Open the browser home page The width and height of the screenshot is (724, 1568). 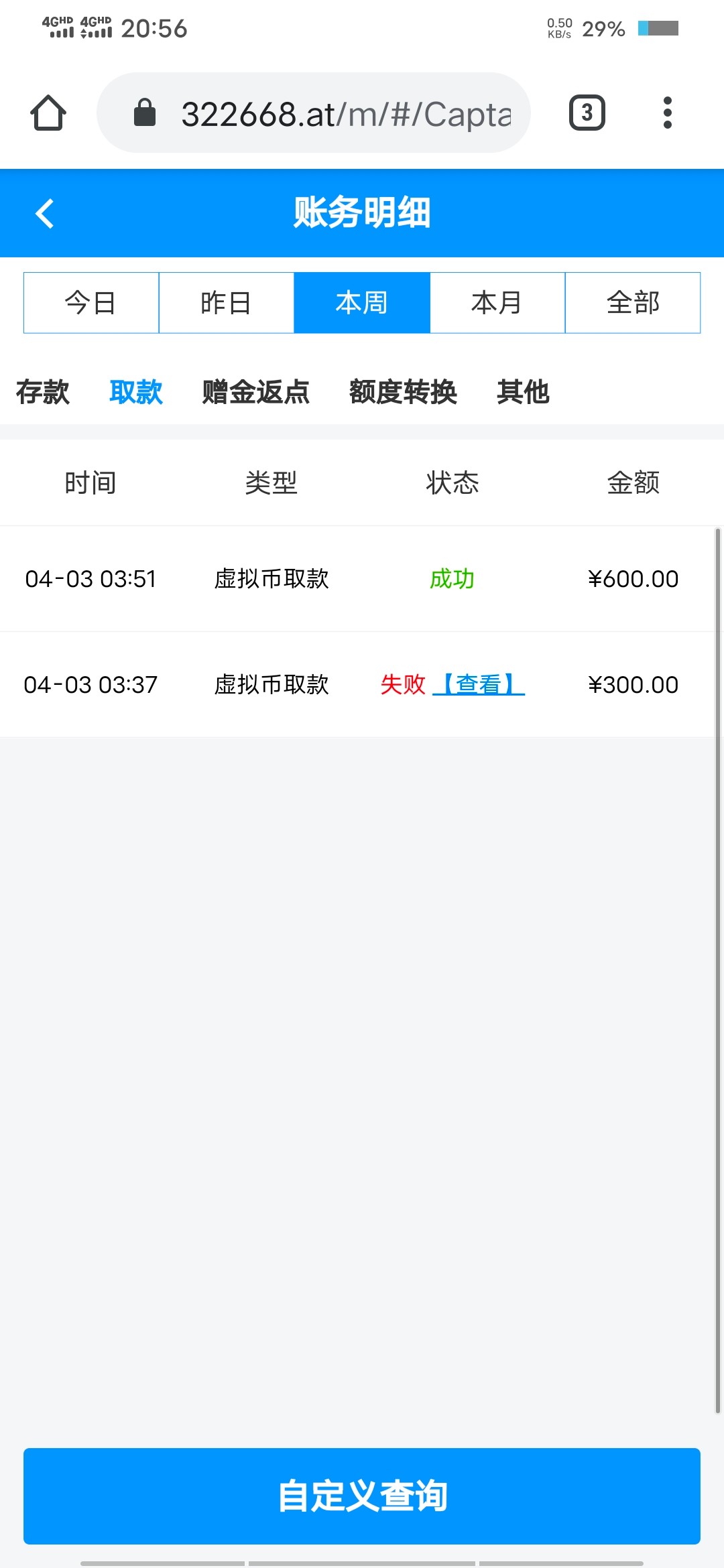coord(48,113)
